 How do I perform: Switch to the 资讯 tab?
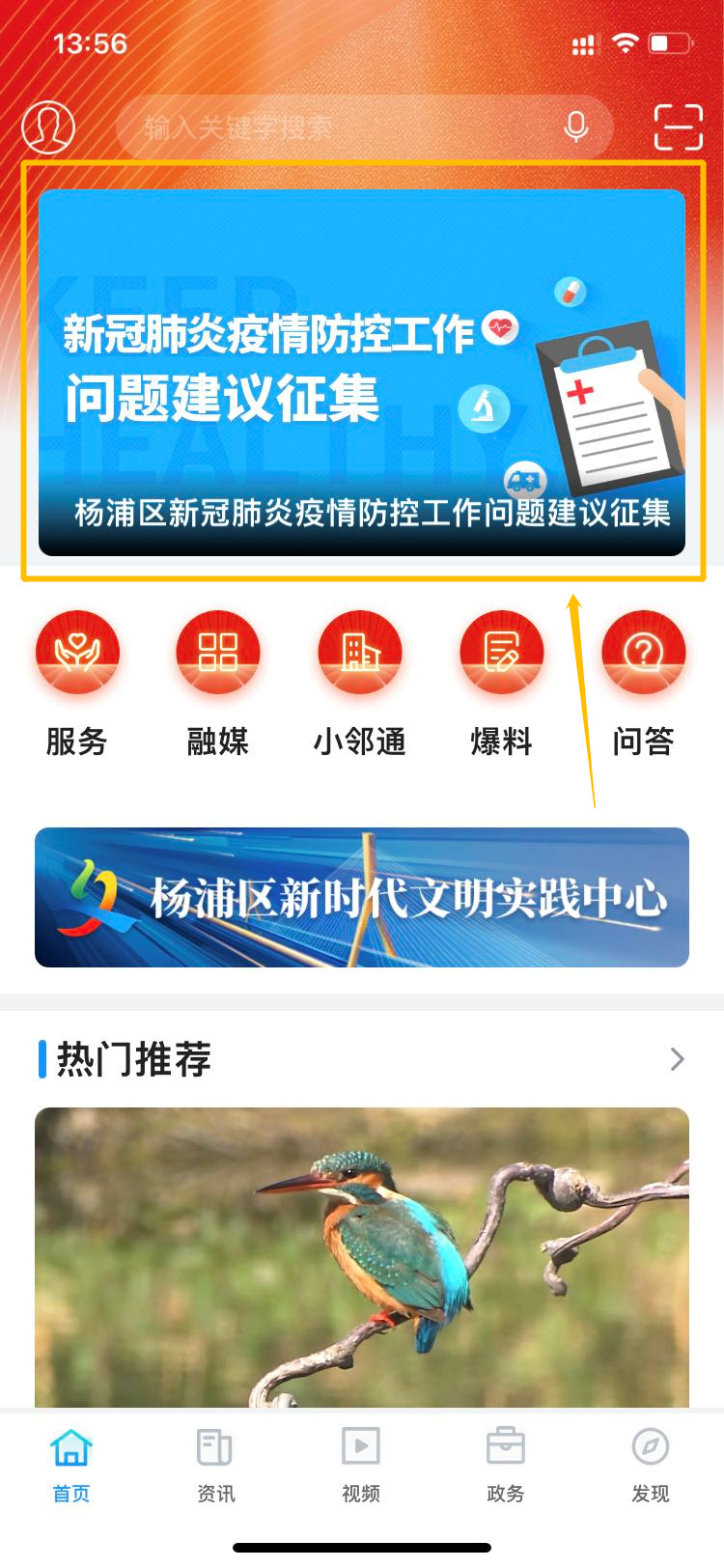(x=216, y=1466)
